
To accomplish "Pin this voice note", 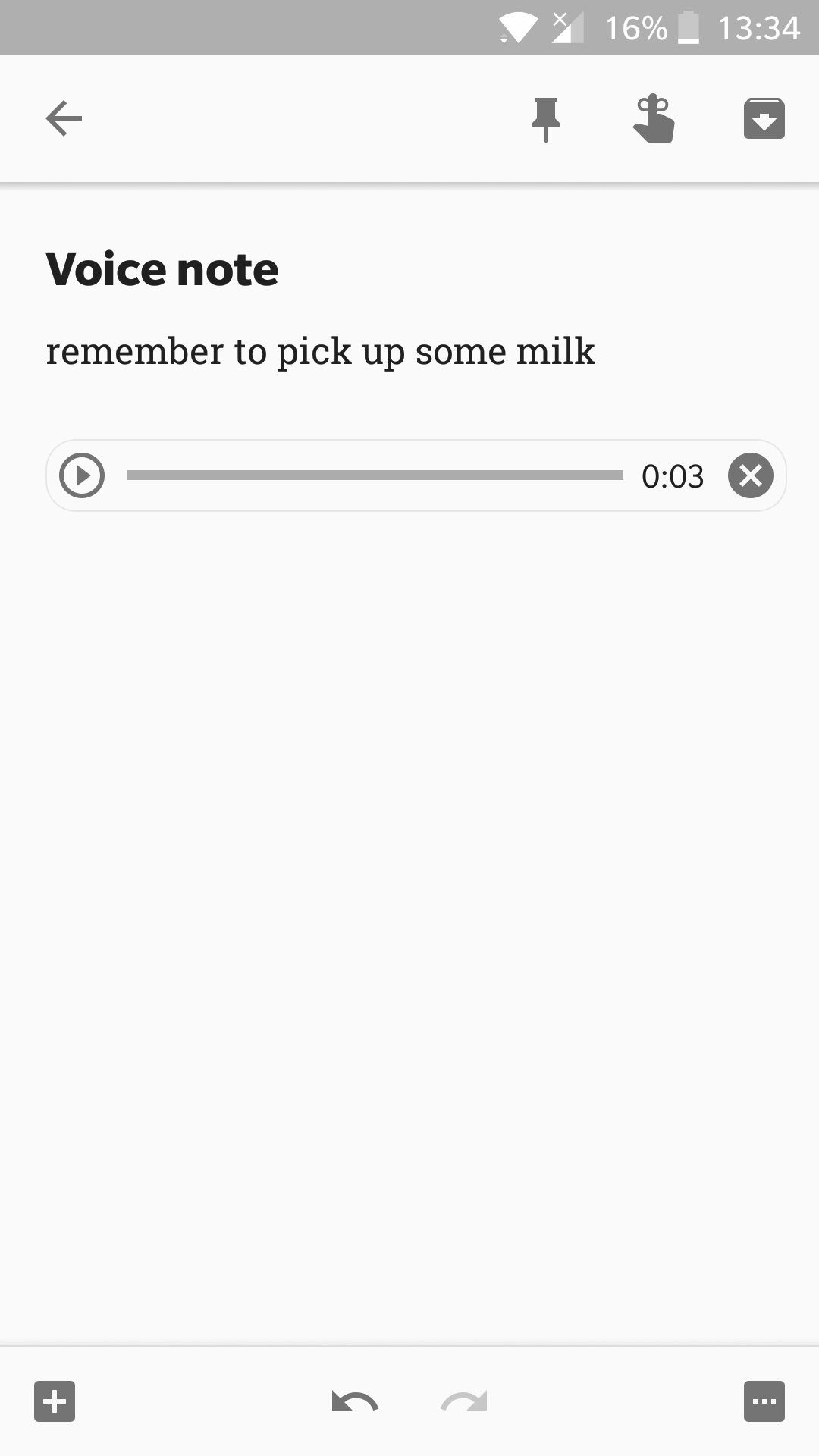I will (545, 119).
